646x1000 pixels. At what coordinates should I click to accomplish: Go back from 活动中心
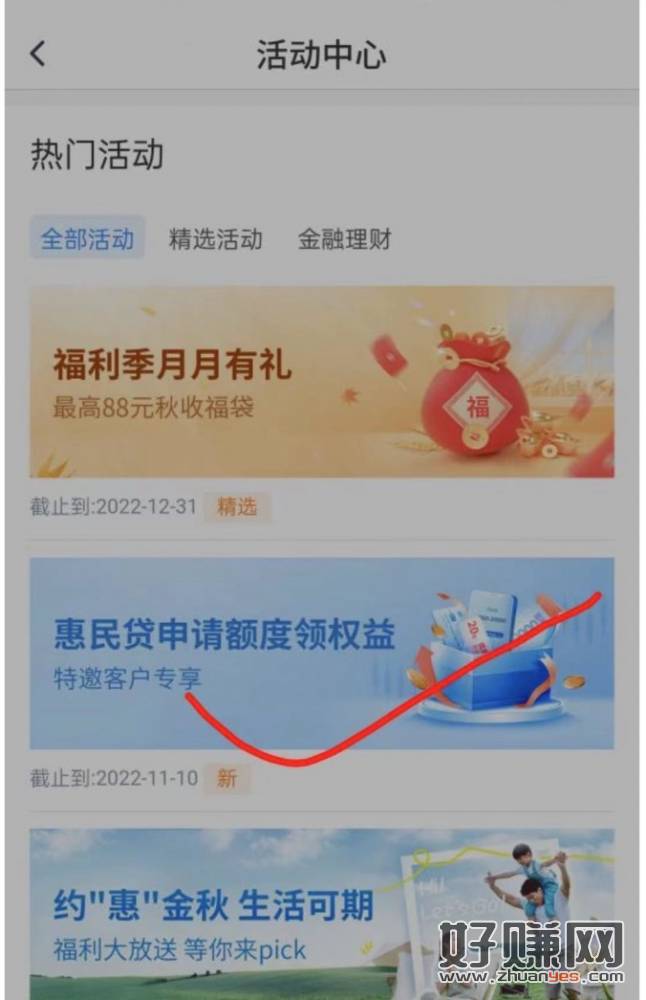pos(38,54)
